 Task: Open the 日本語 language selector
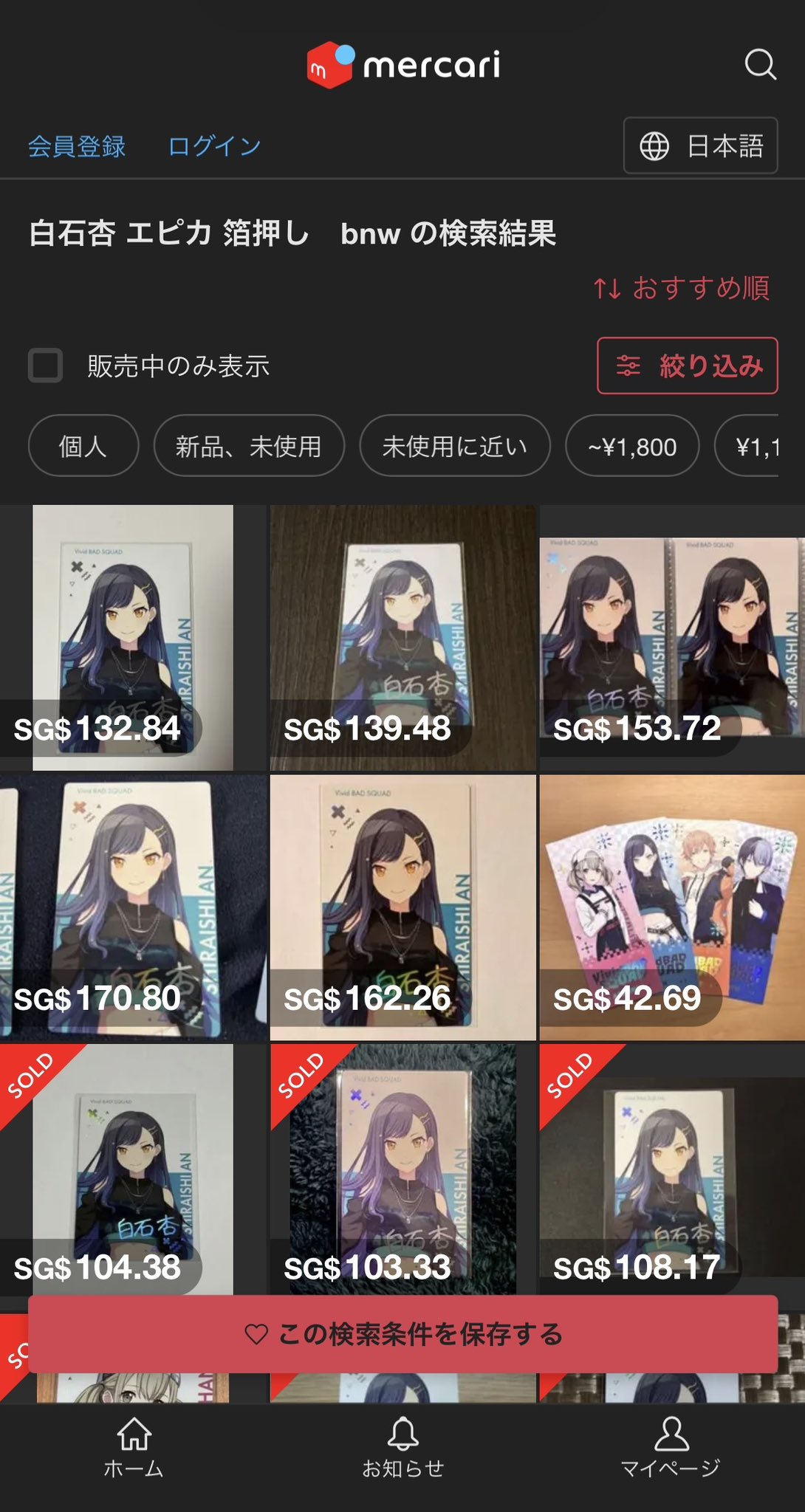700,146
